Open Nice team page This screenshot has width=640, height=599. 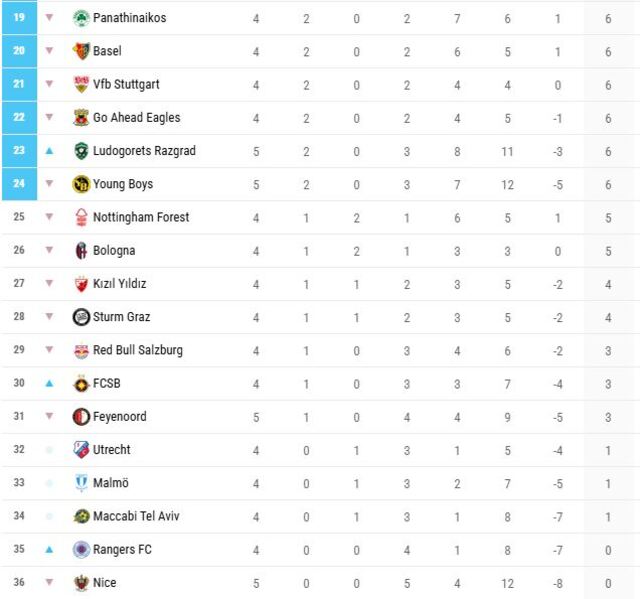pyautogui.click(x=104, y=582)
